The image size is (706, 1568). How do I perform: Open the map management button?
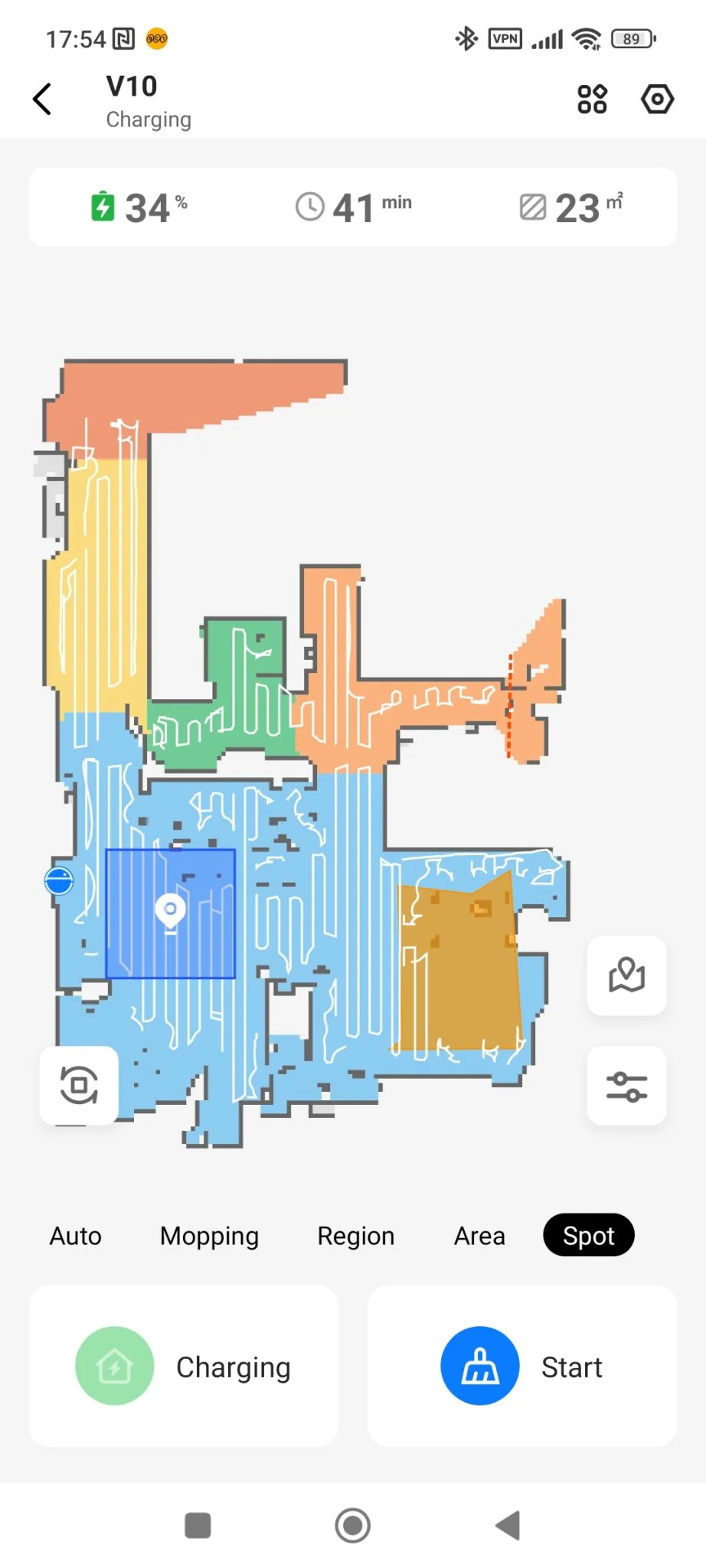[626, 975]
